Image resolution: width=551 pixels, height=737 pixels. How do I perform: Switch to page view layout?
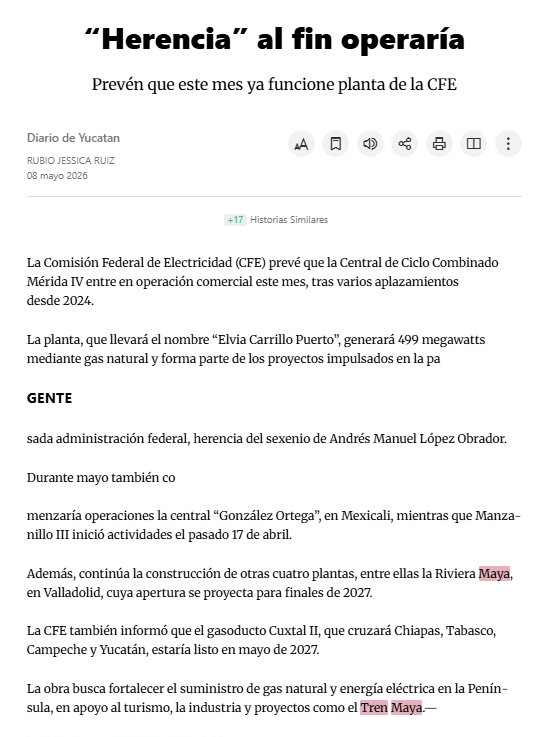click(x=473, y=143)
